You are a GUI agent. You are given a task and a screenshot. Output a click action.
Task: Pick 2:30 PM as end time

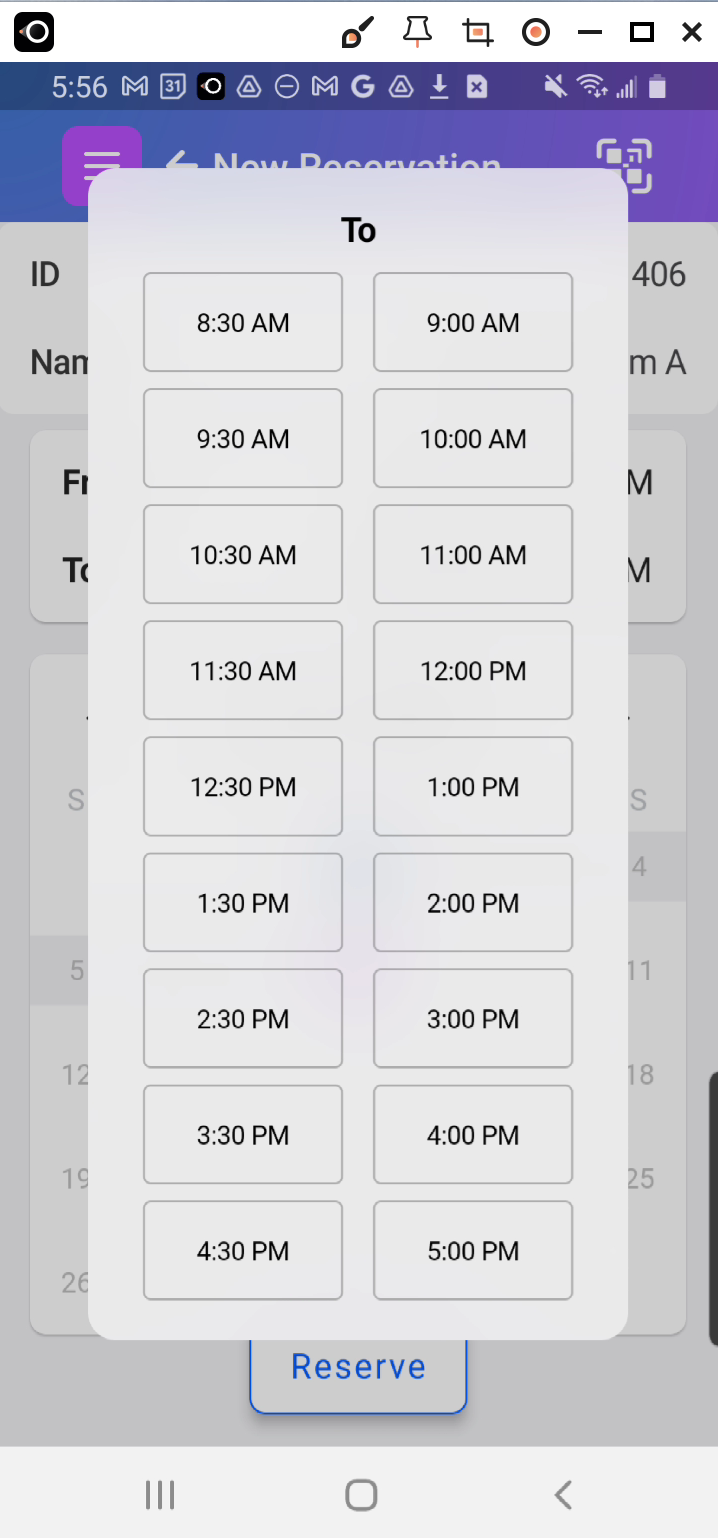243,1018
